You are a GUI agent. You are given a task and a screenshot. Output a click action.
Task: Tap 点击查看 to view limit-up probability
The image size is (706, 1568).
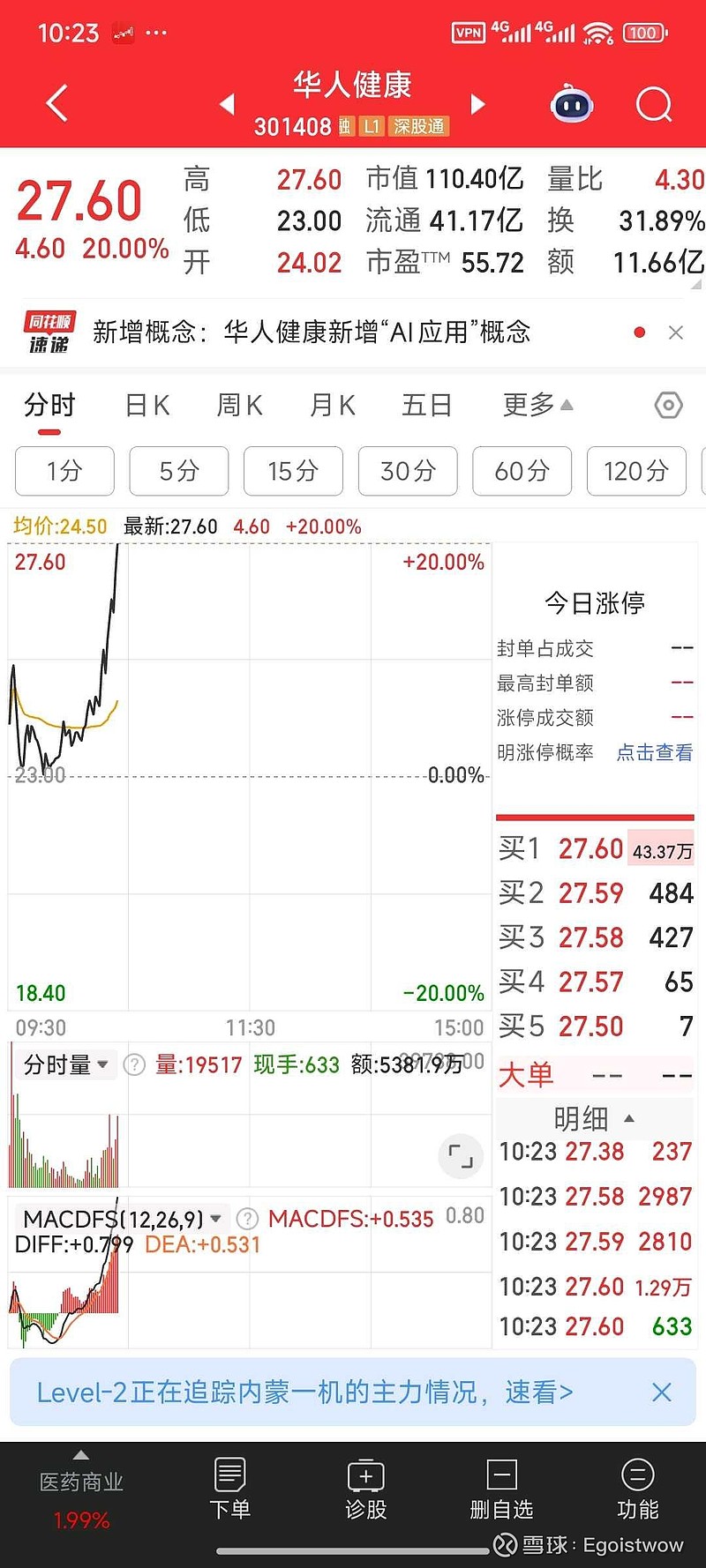pyautogui.click(x=653, y=752)
